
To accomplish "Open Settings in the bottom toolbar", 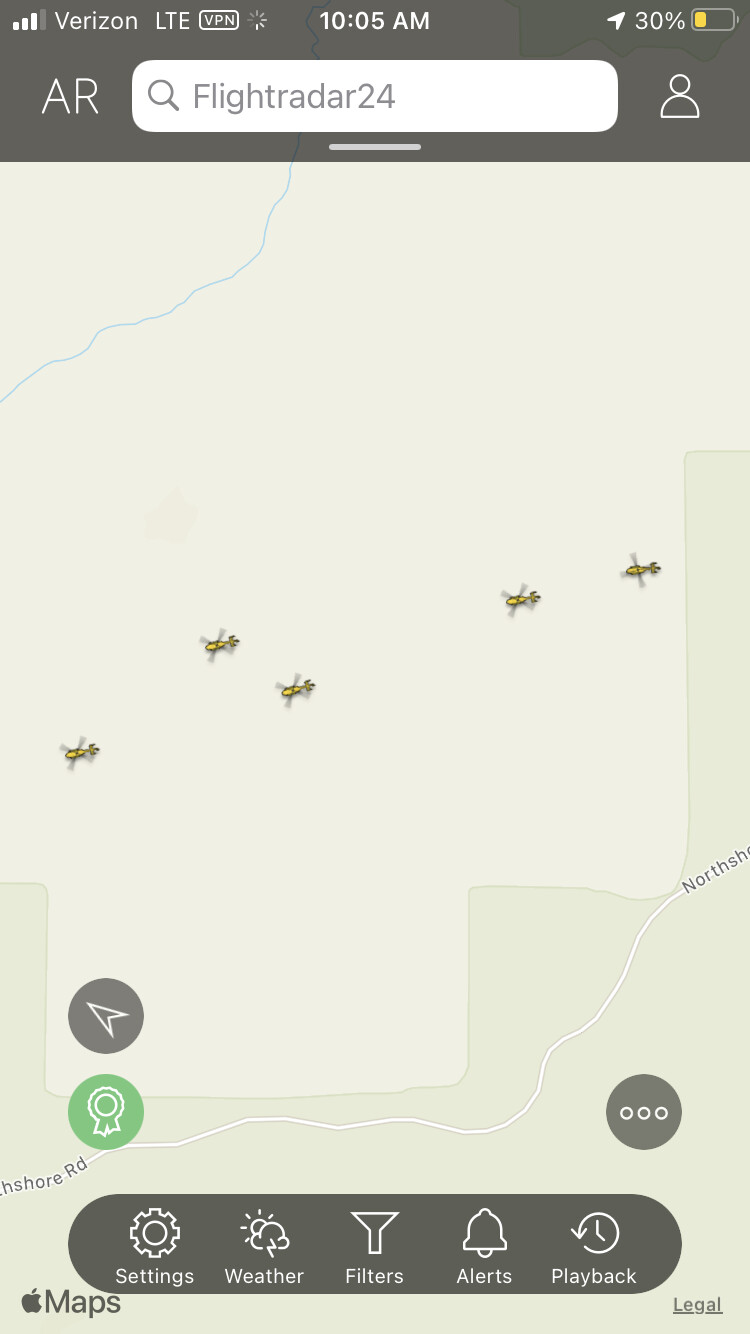I will coord(155,1246).
